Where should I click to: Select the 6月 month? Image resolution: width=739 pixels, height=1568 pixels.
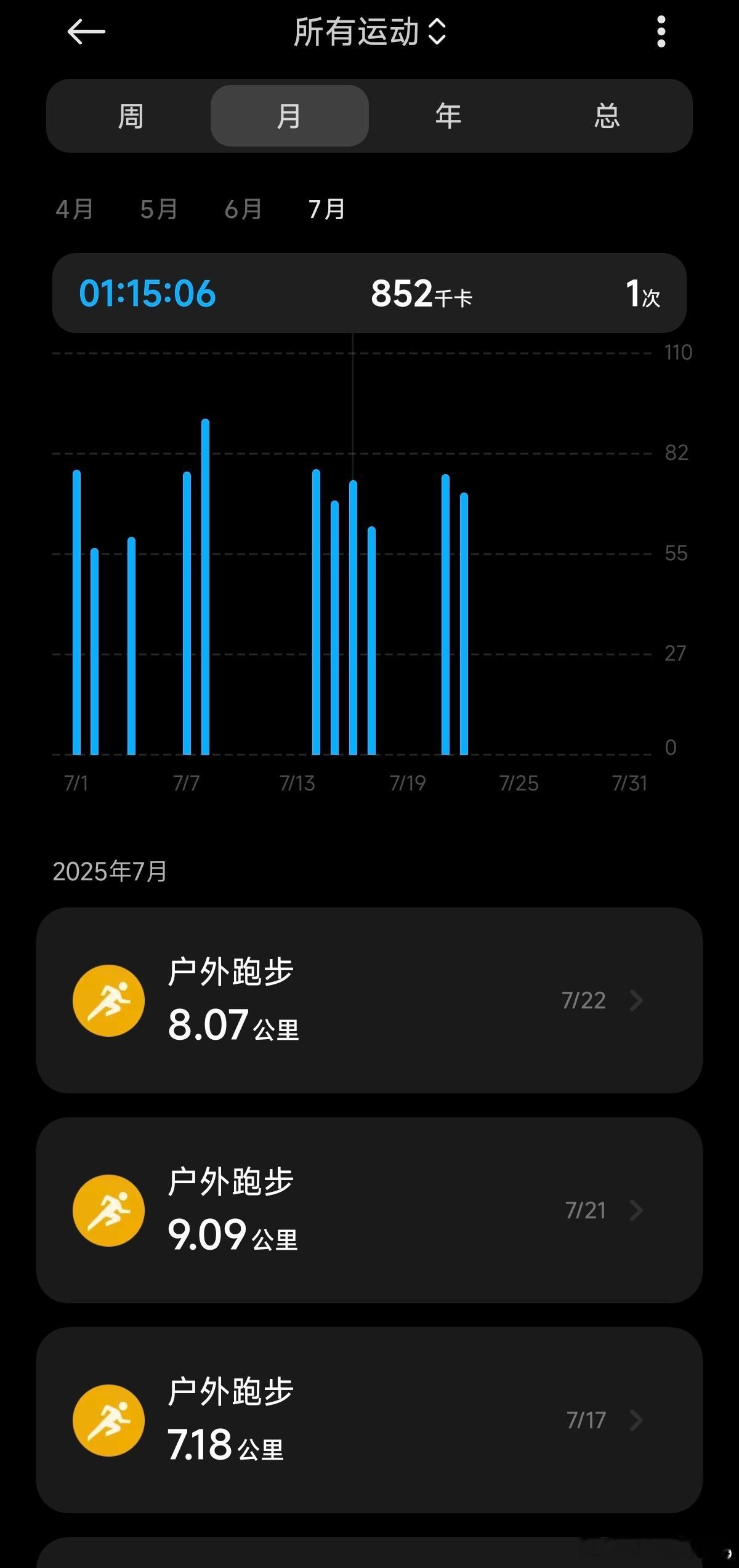(x=243, y=209)
